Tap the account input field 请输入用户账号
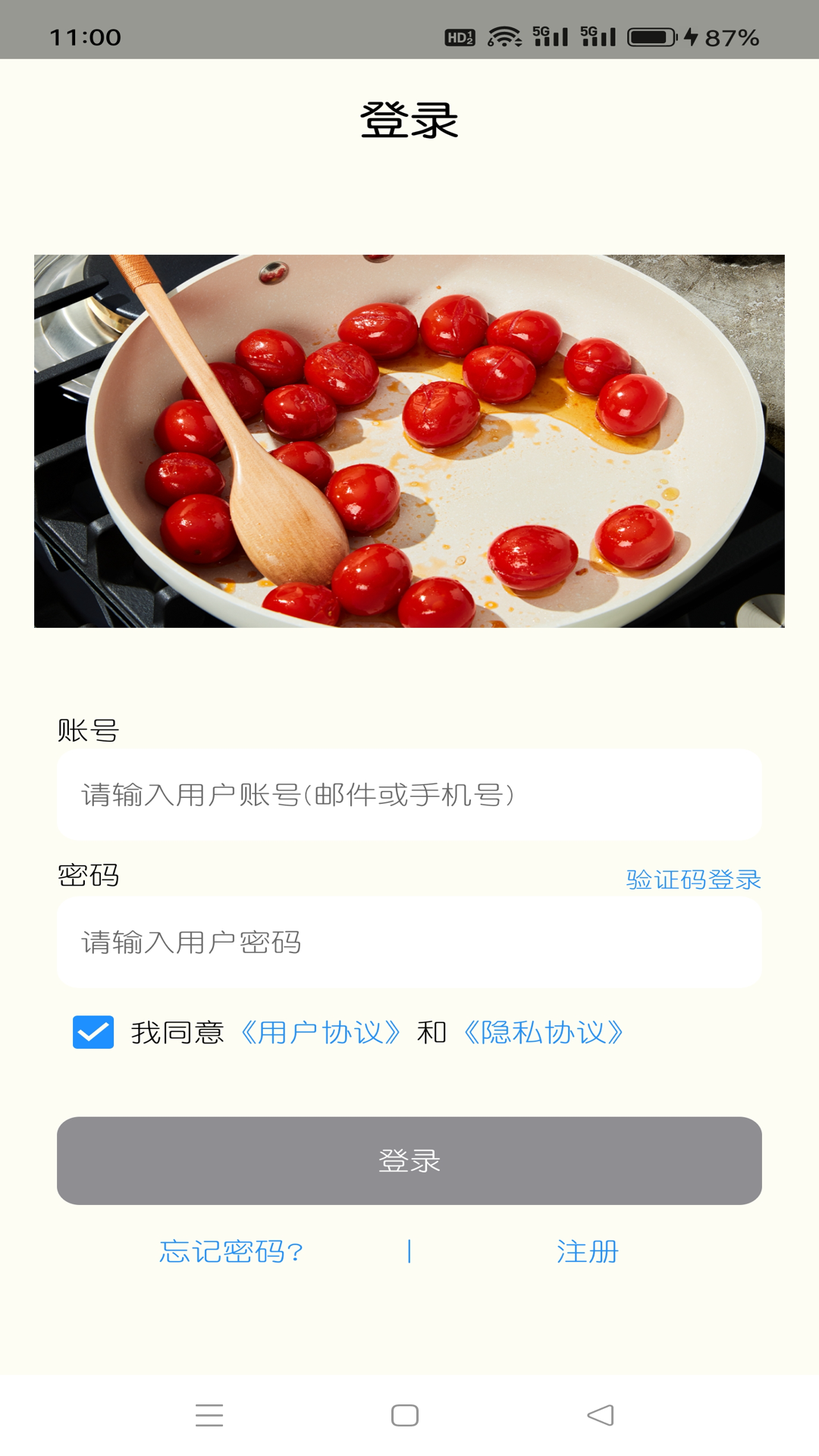819x1456 pixels. pyautogui.click(x=409, y=795)
